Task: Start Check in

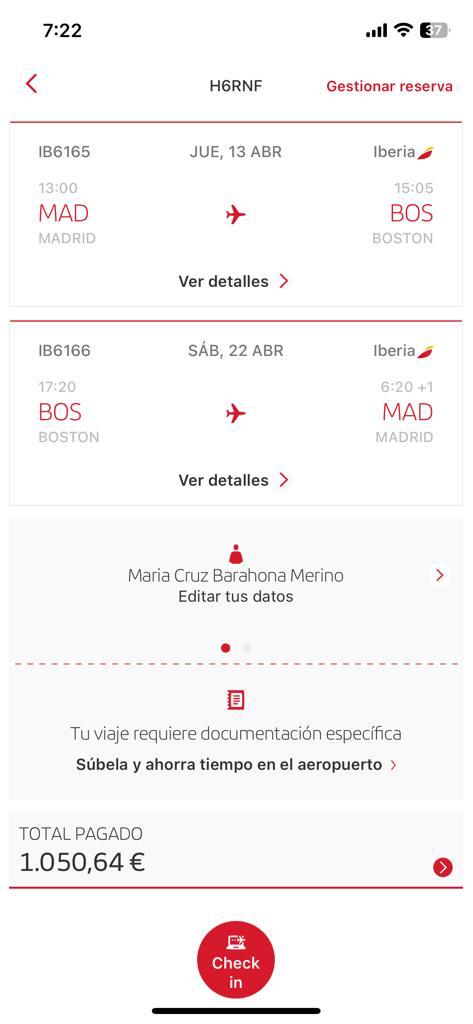Action: (x=236, y=960)
